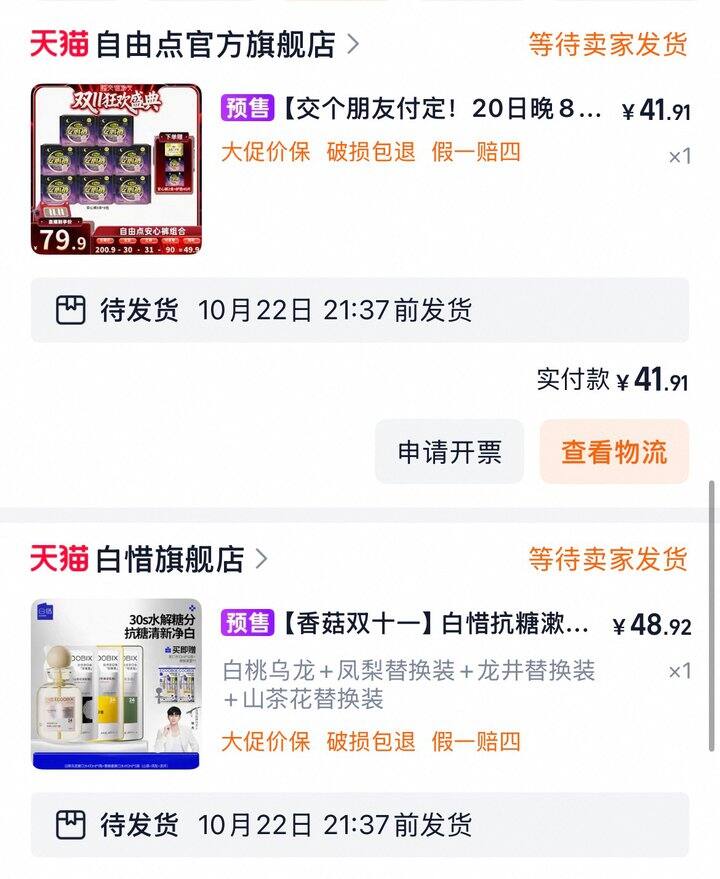Screen dimensions: 720x879
Task: Open the 自由点 product image
Action: click(116, 168)
